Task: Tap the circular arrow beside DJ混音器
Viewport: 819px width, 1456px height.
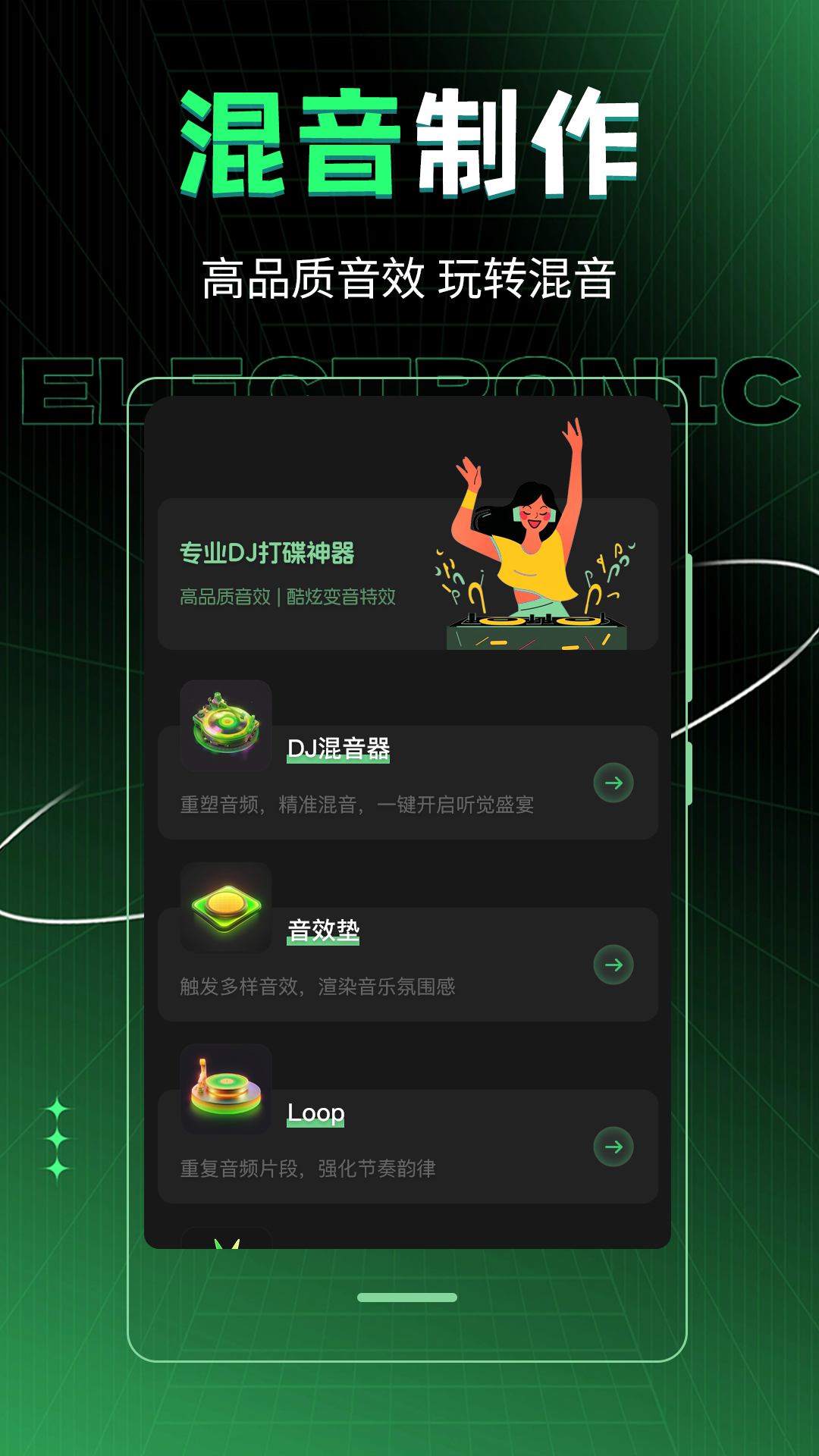Action: point(614,783)
